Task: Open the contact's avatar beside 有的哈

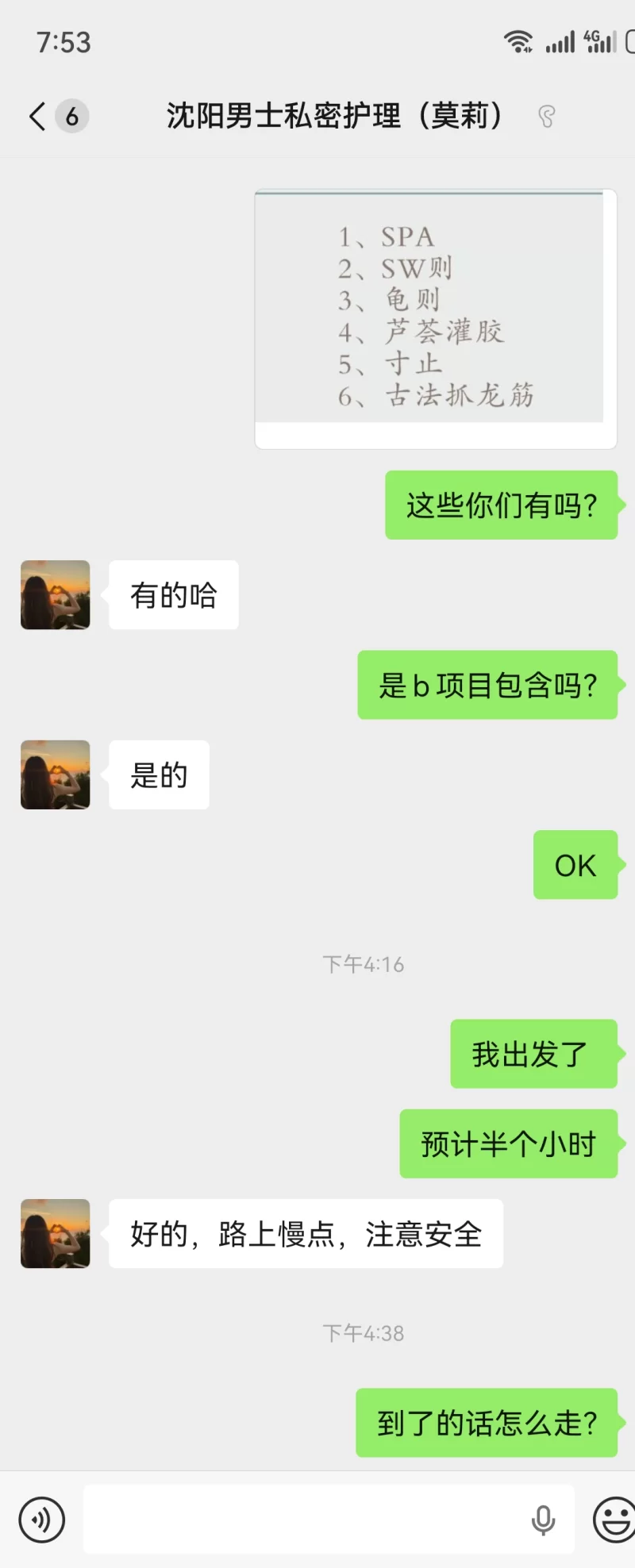Action: tap(56, 595)
